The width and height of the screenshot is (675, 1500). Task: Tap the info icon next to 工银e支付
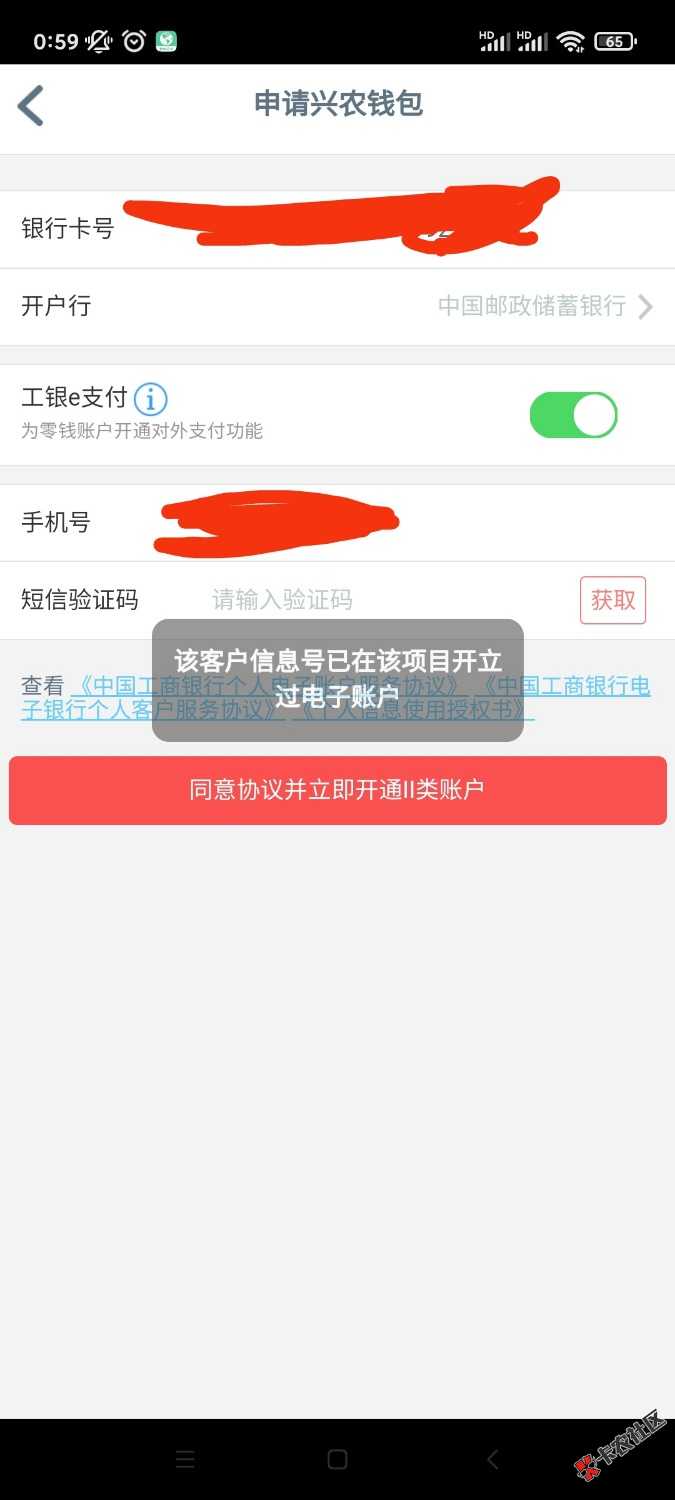(151, 399)
